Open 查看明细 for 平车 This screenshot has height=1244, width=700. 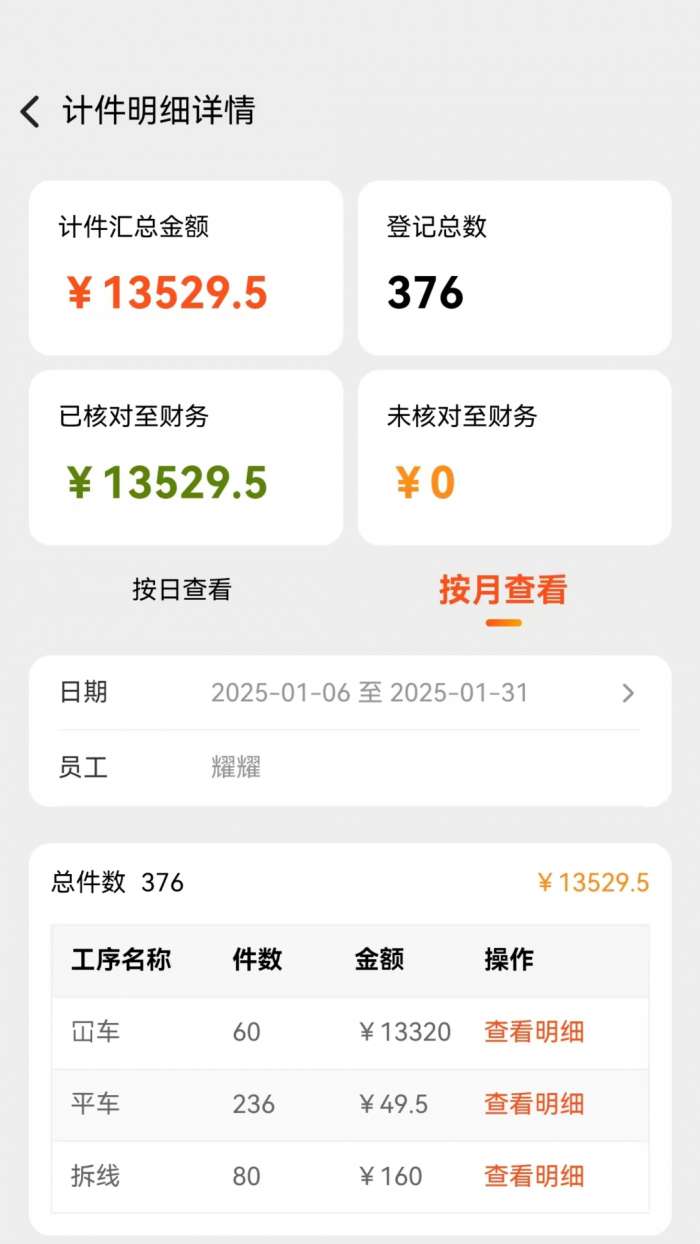click(x=534, y=1104)
